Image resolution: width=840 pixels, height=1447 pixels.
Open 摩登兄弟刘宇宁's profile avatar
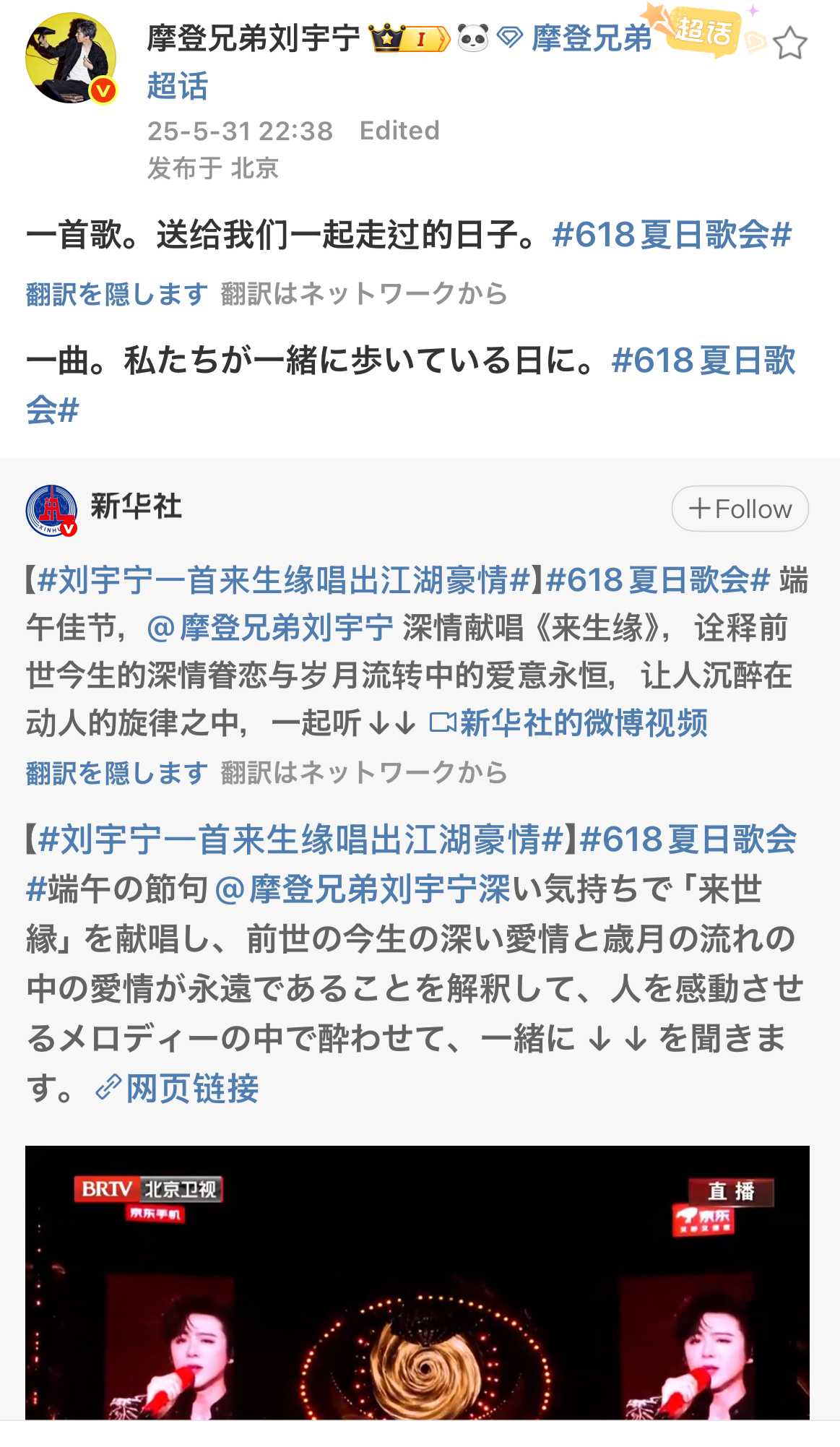(x=70, y=59)
